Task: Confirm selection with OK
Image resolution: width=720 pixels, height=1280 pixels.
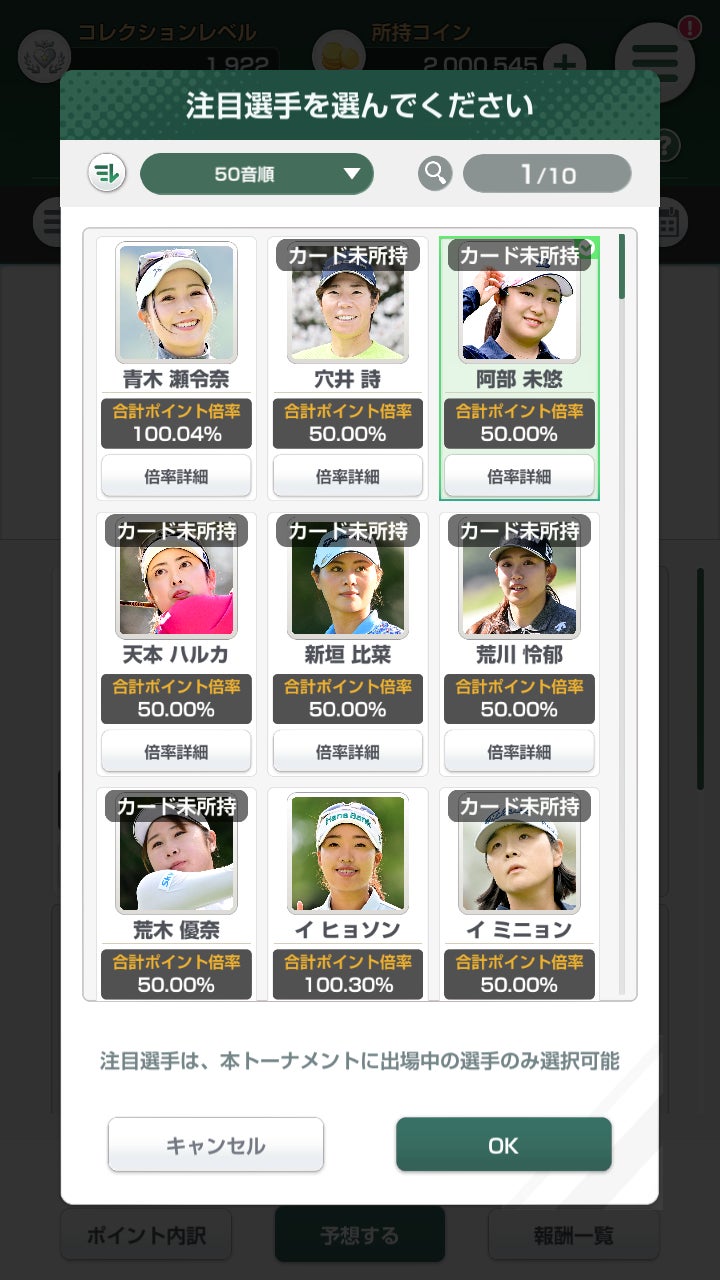Action: coord(503,1145)
